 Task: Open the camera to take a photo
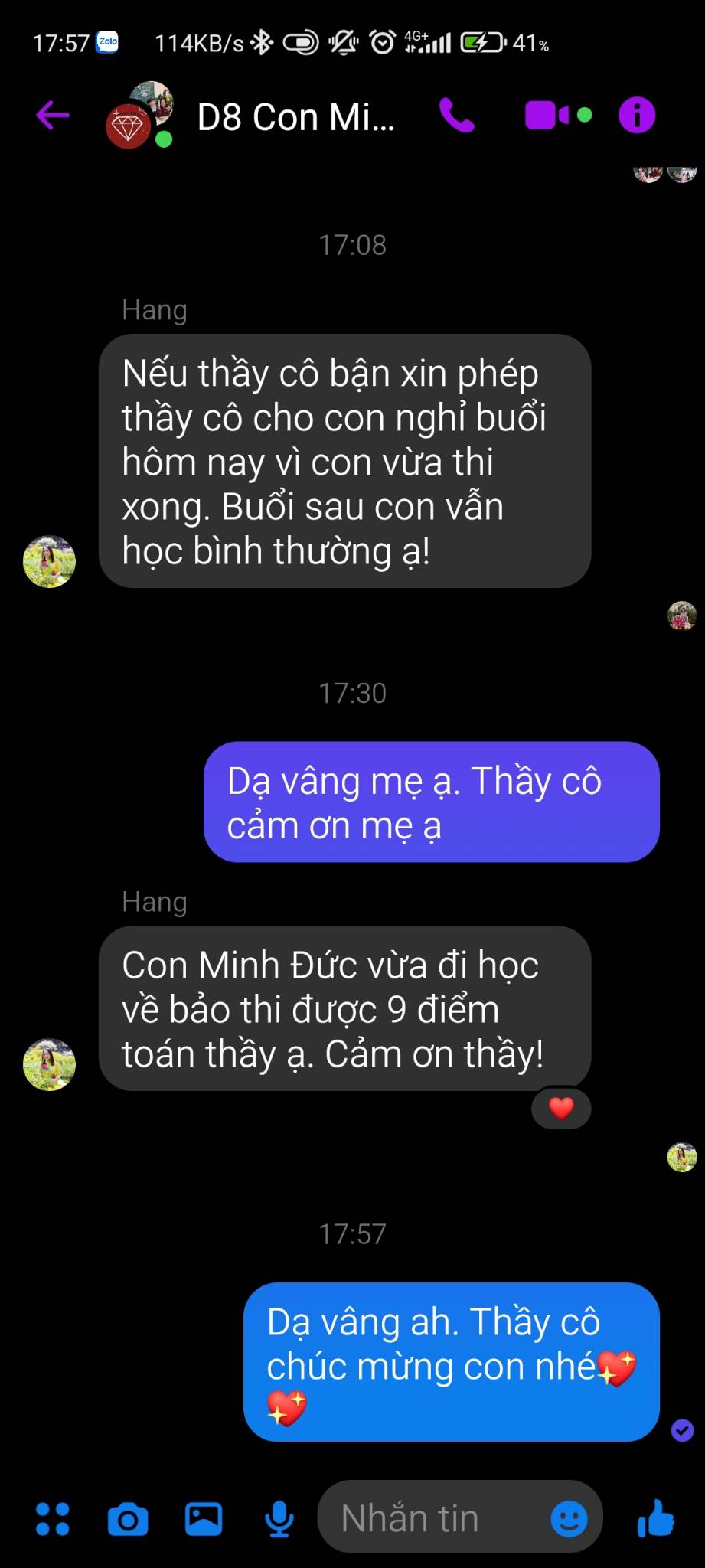[128, 1519]
